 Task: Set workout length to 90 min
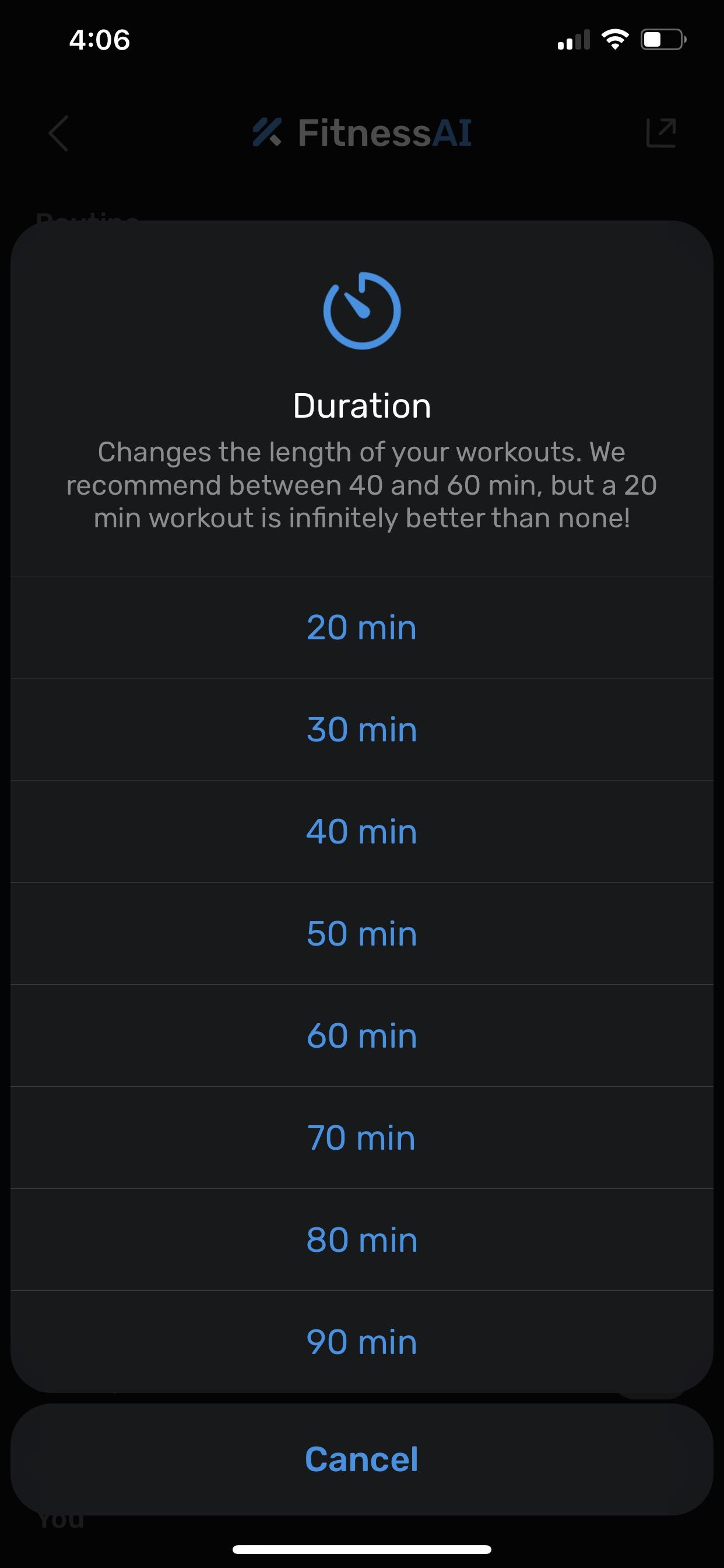click(x=362, y=1342)
